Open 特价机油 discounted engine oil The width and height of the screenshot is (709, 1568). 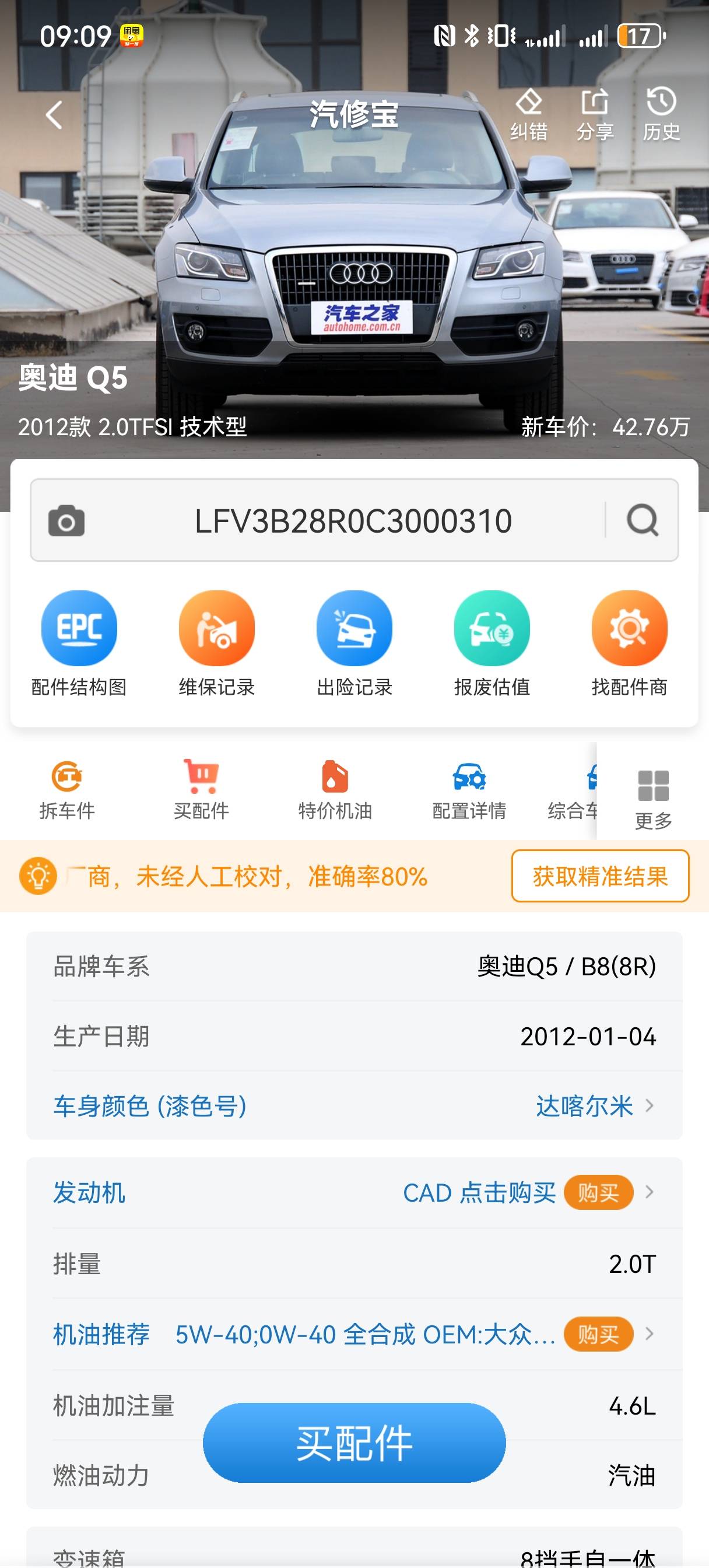coord(335,789)
